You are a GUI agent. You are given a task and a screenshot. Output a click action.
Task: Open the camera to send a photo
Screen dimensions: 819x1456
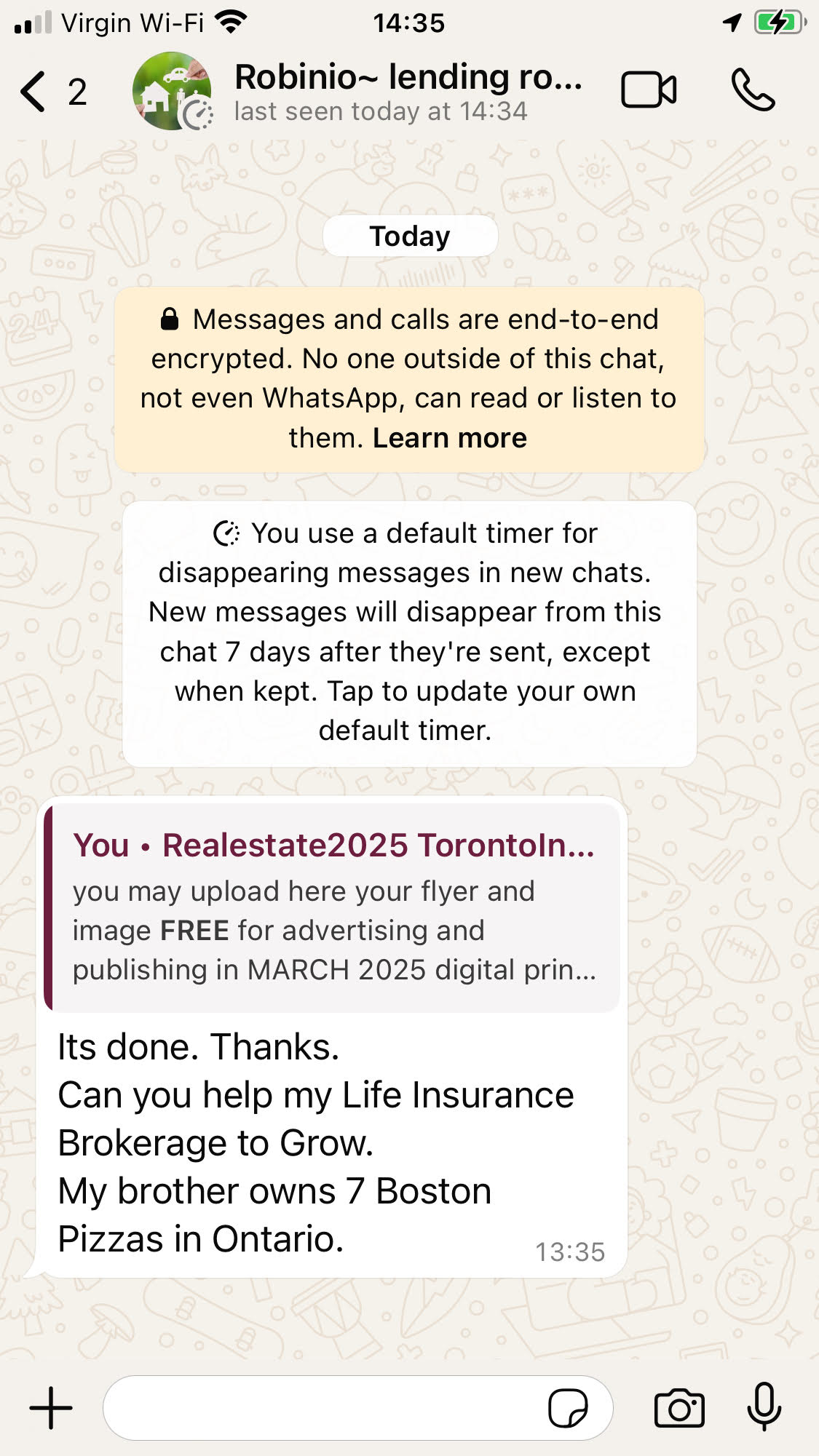click(679, 1408)
